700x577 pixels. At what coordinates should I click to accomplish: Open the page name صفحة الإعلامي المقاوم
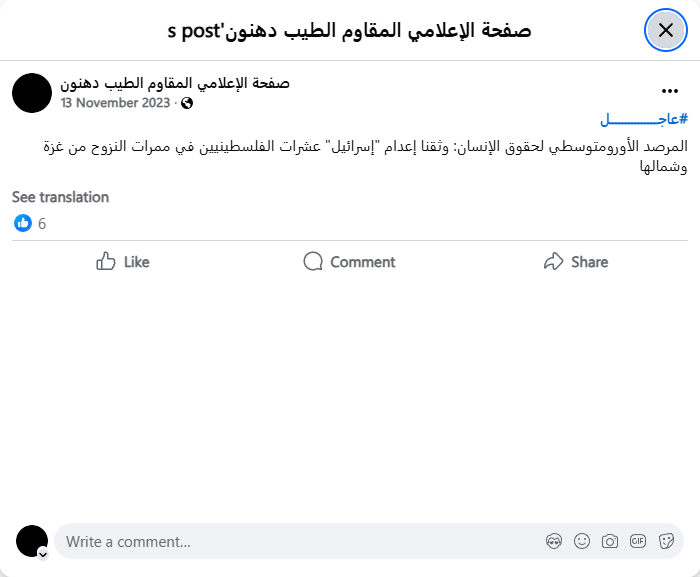(175, 83)
